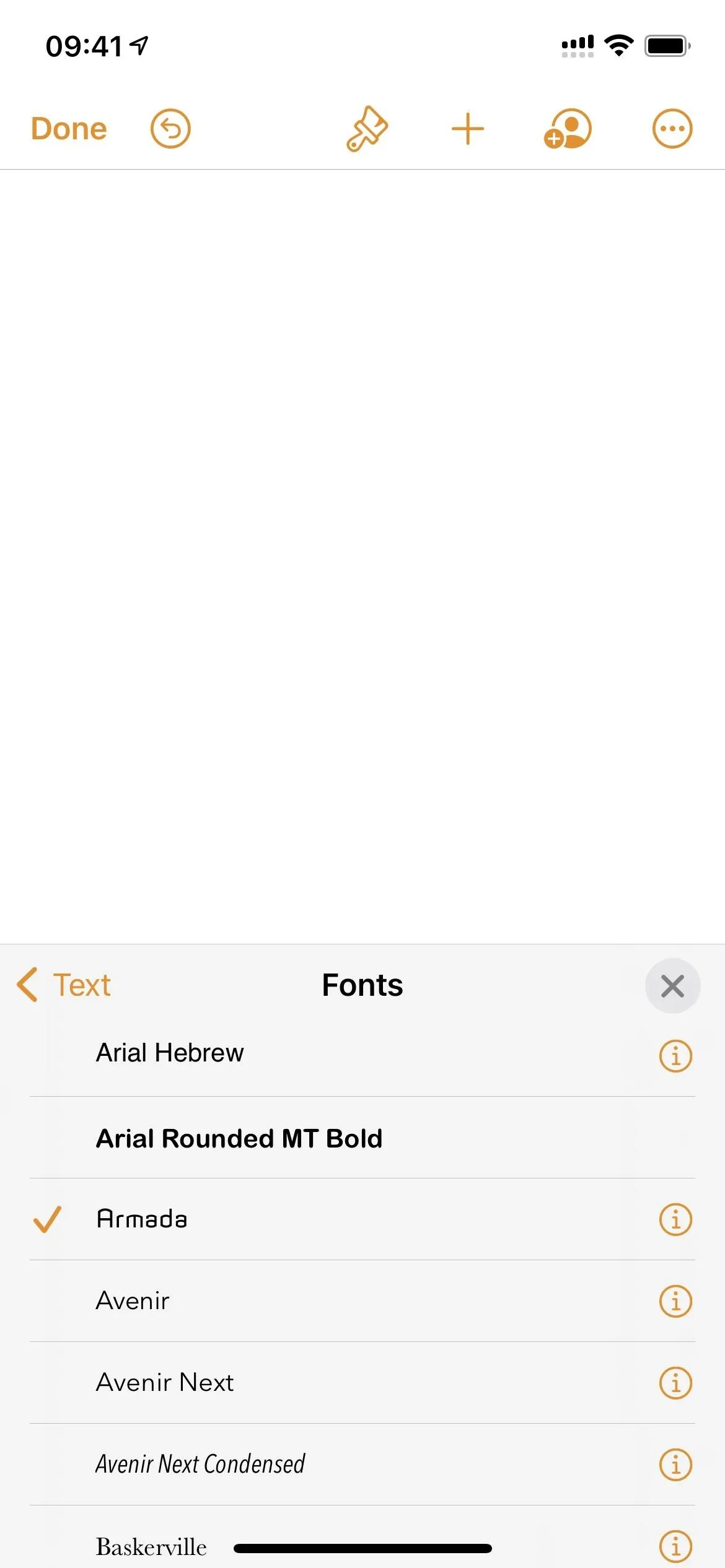Open Avenir Next typeface info
This screenshot has width=725, height=1568.
click(675, 1383)
